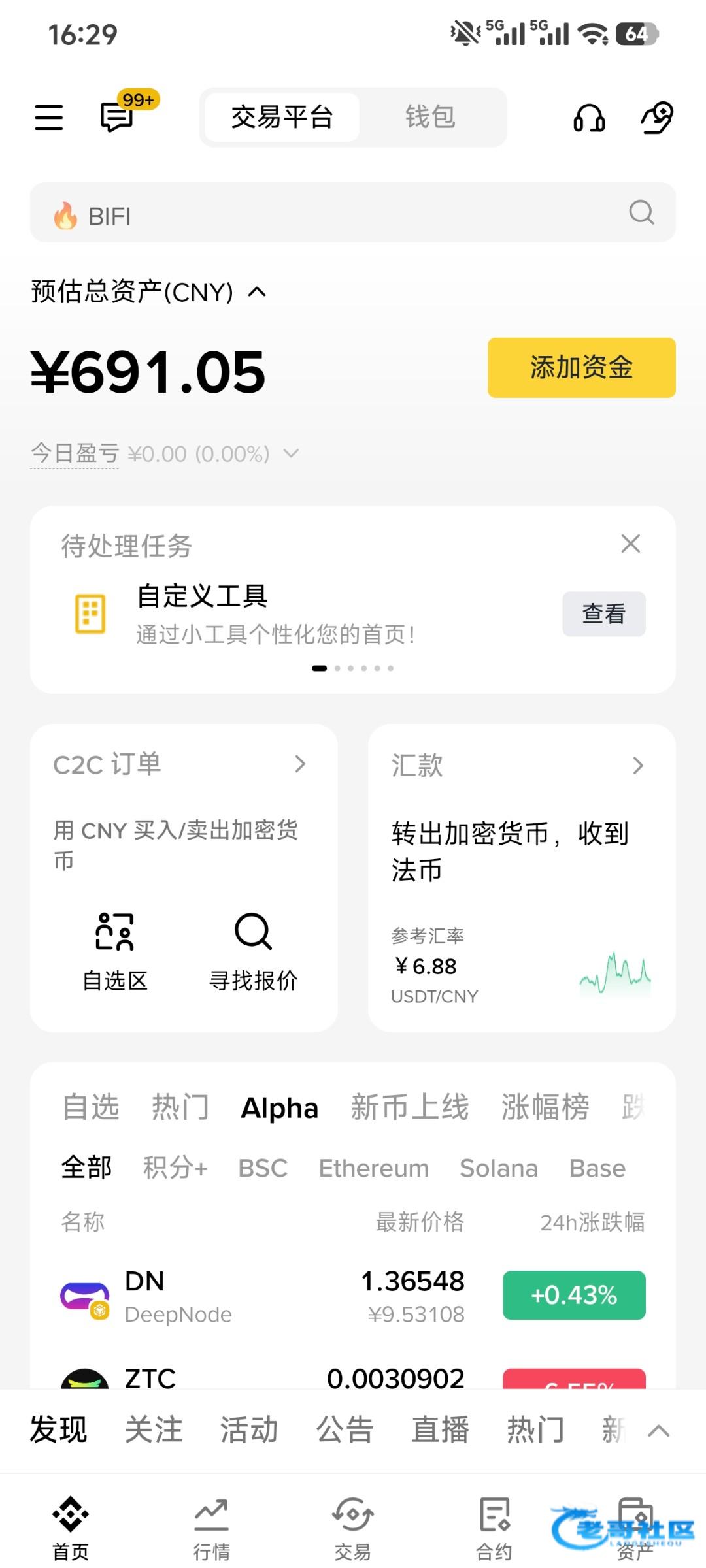Dismiss the 待处理任务 card

click(x=630, y=544)
